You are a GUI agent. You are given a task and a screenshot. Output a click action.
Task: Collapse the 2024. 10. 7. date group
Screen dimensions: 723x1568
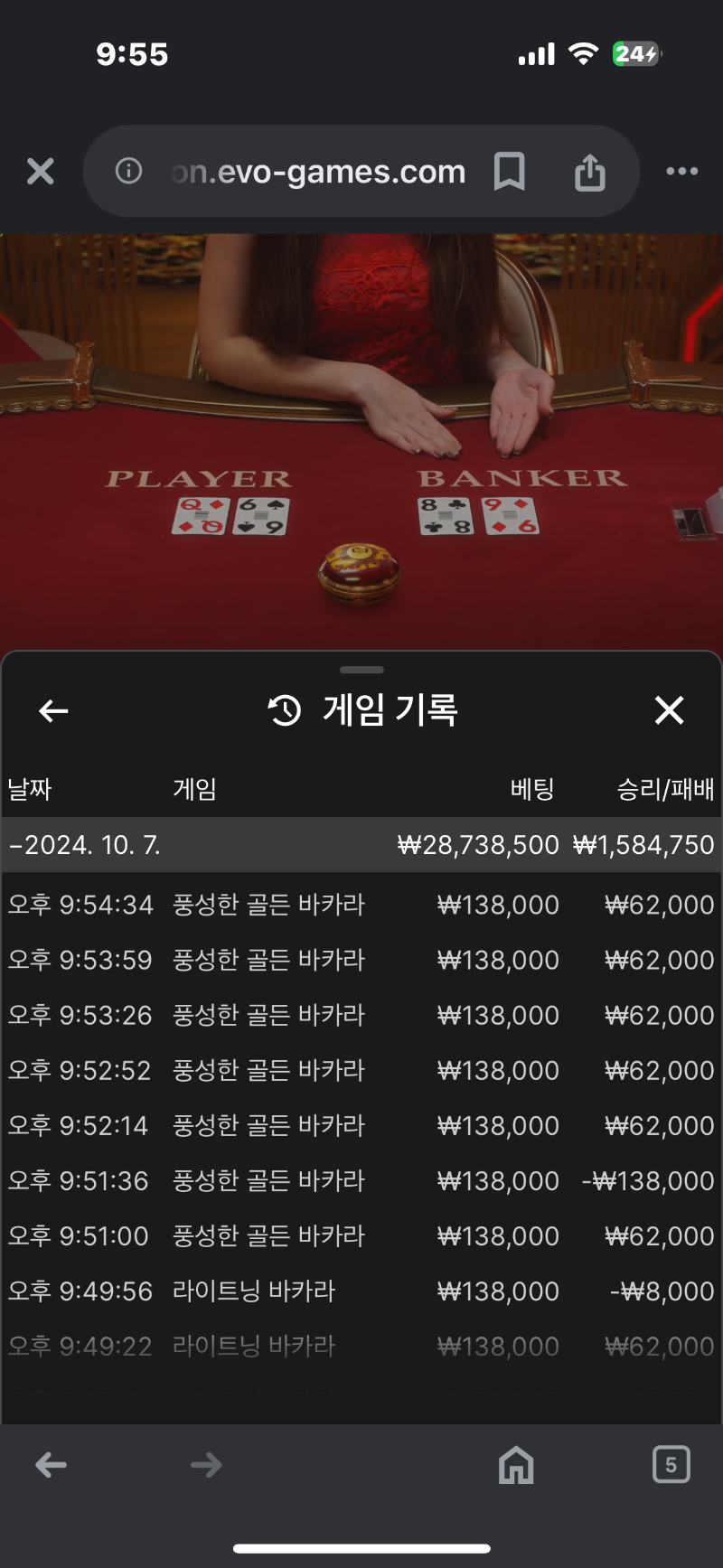pyautogui.click(x=361, y=845)
